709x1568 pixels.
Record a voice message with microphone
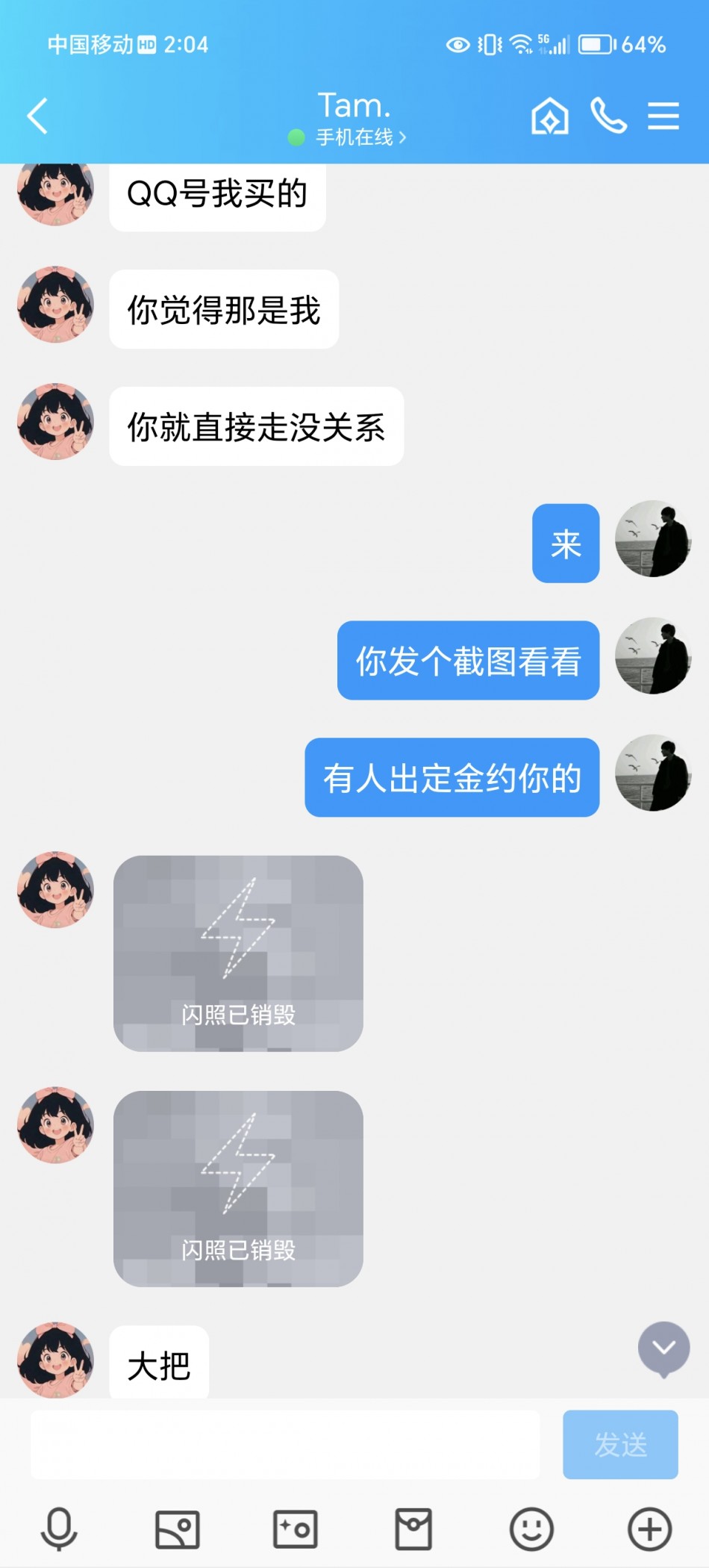[x=59, y=1528]
